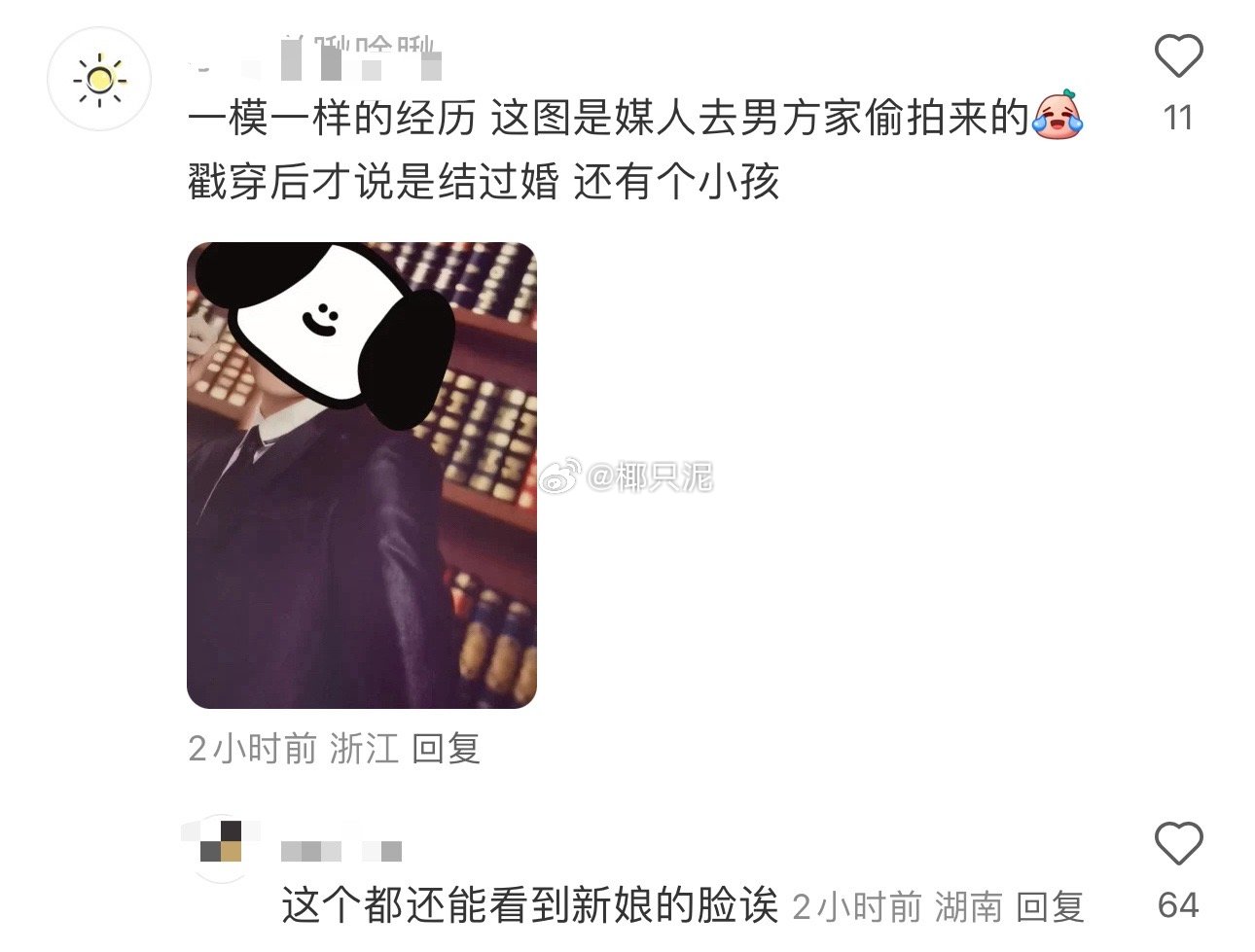Like the comment with 11 likes

tap(1178, 57)
